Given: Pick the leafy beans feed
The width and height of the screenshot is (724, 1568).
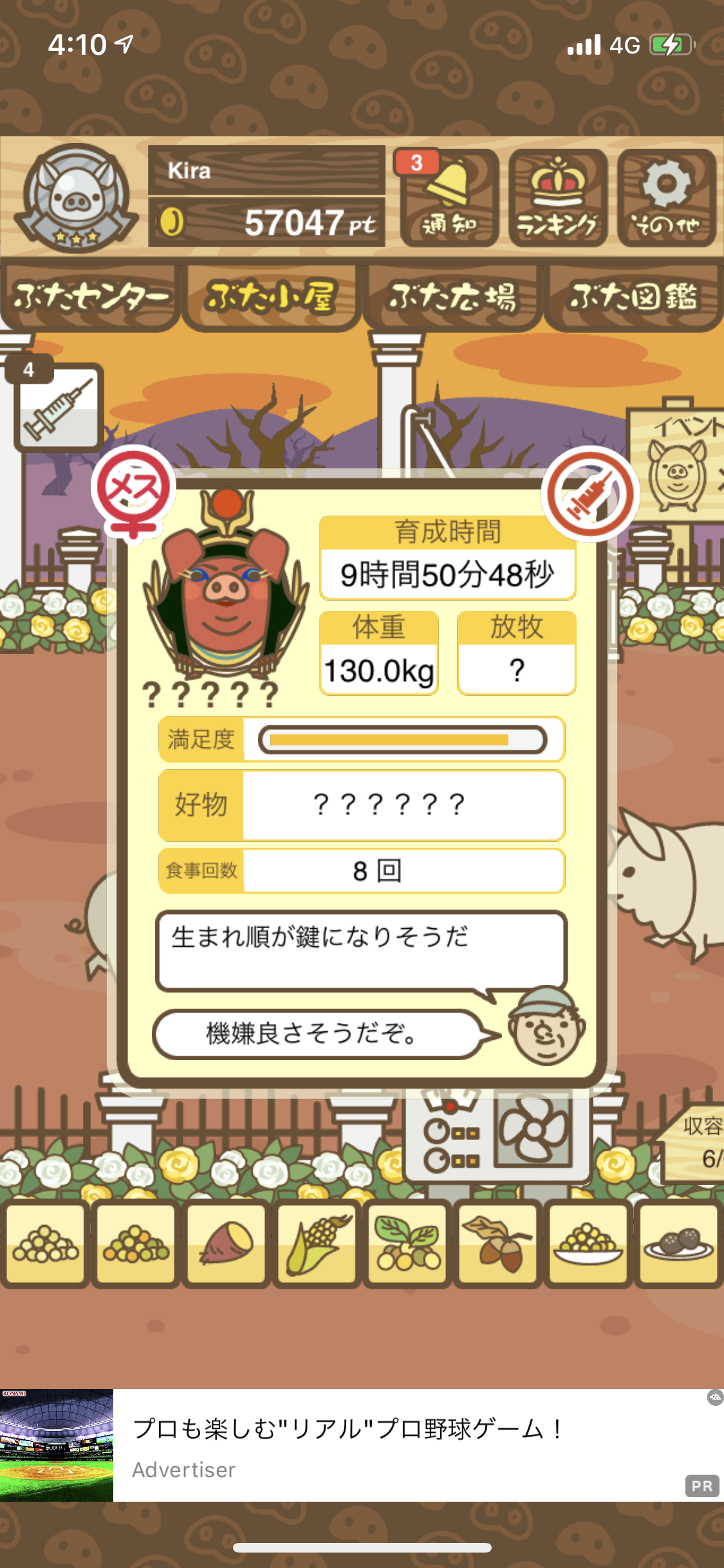Looking at the screenshot, I should [x=407, y=1243].
